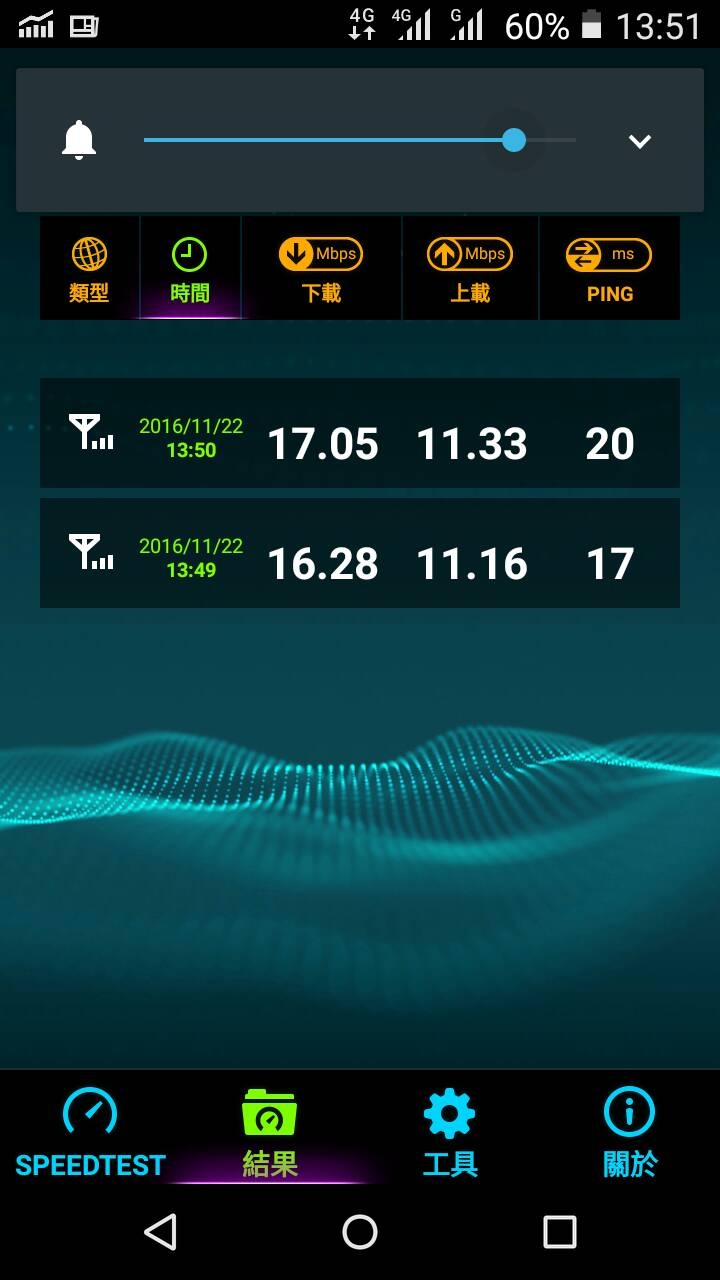
Task: Tap the notification volume slider track
Action: 360,140
